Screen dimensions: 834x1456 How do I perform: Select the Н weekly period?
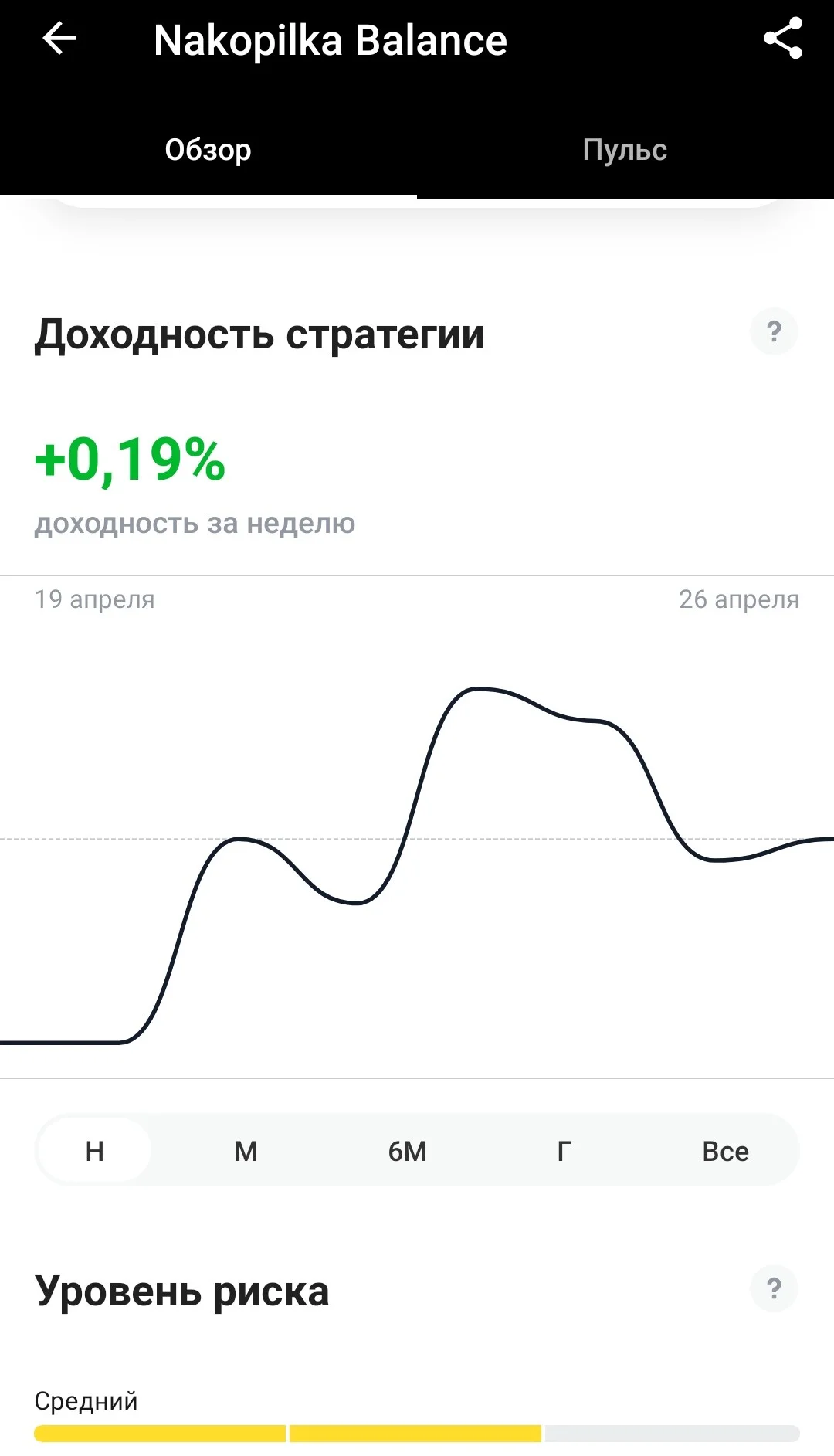95,1150
